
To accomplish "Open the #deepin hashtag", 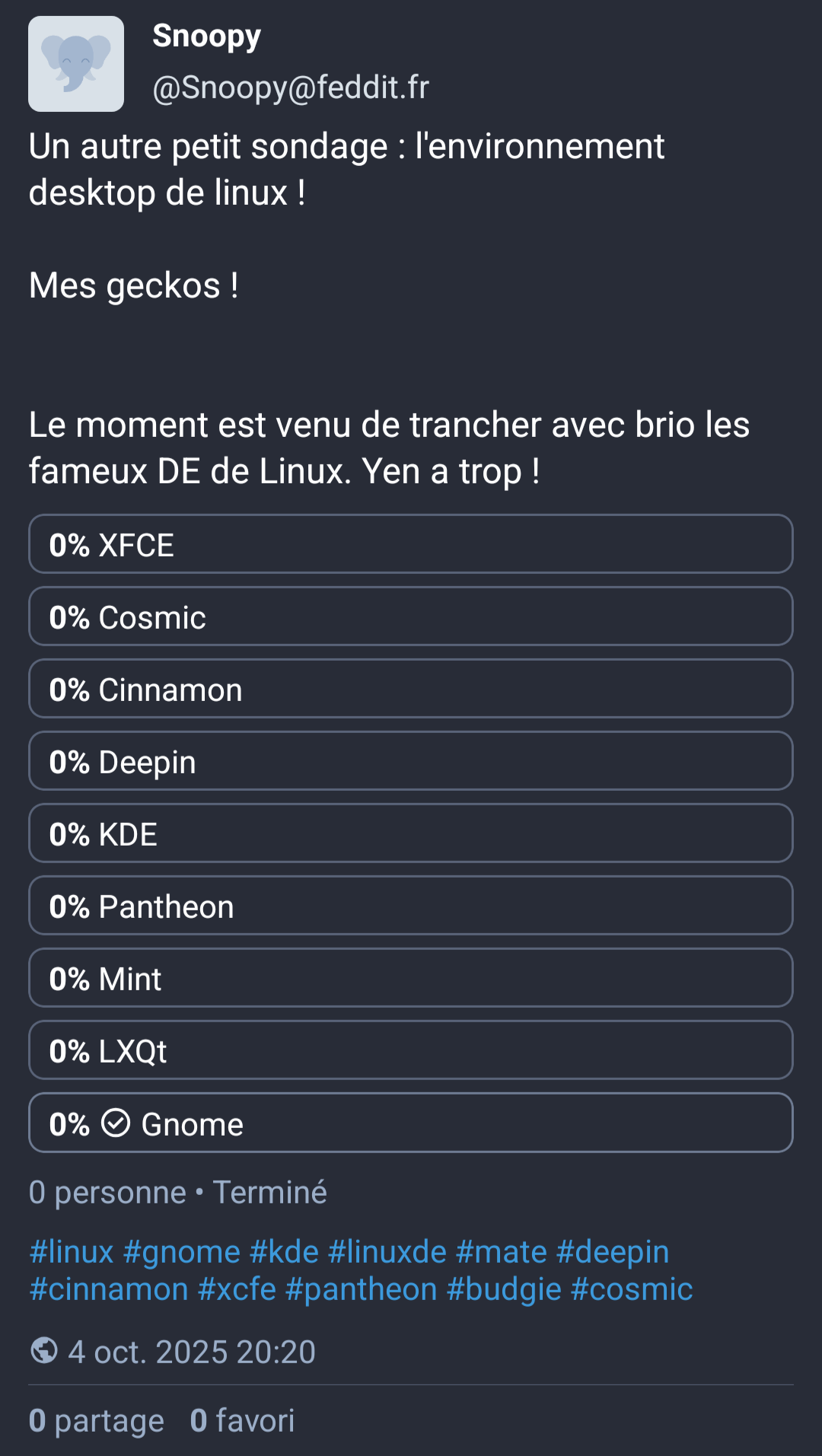I will pyautogui.click(x=613, y=1252).
